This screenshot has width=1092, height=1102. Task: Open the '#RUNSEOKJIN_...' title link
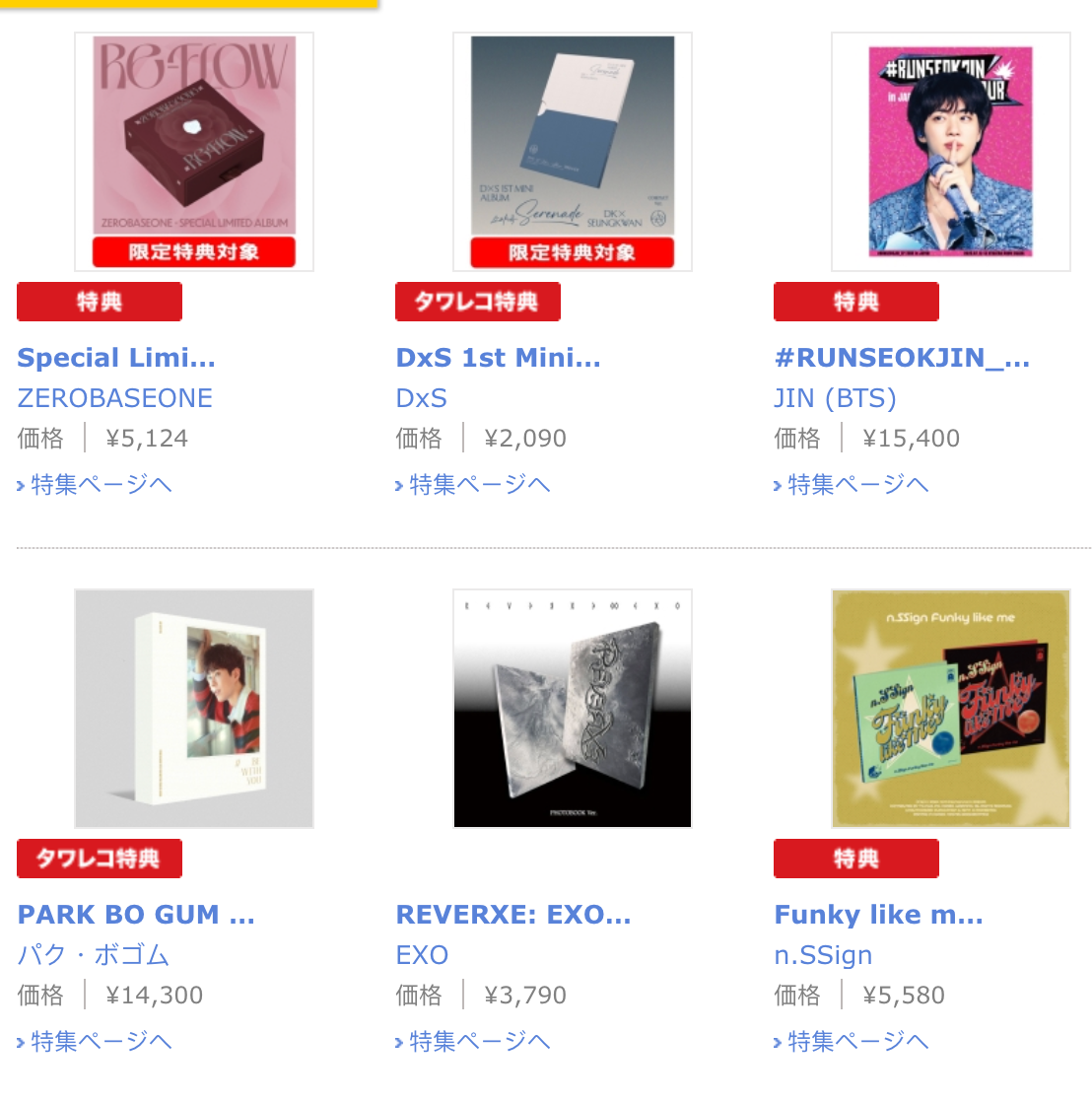click(x=902, y=358)
